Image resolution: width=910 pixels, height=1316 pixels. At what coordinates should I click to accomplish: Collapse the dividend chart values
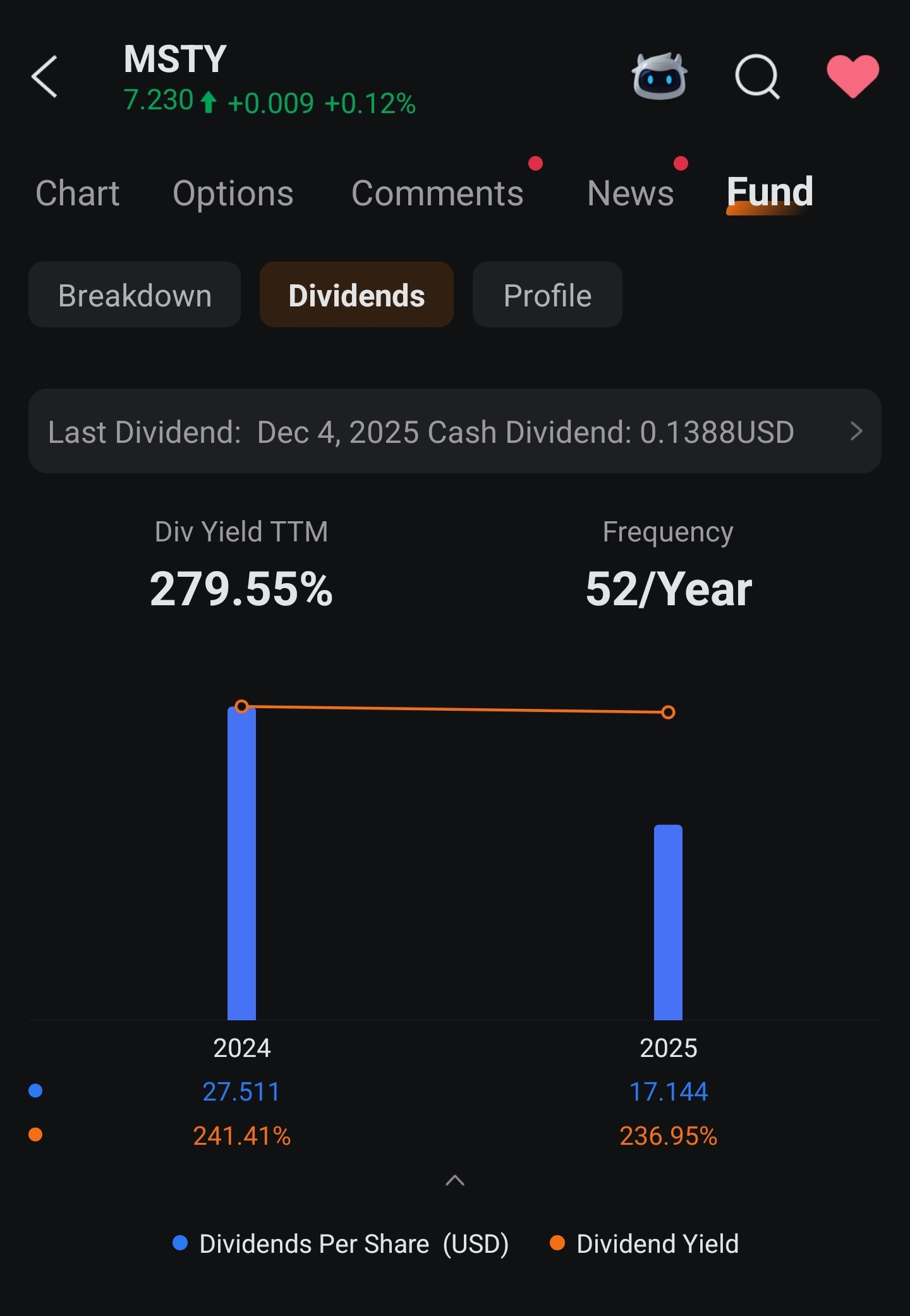click(455, 1180)
